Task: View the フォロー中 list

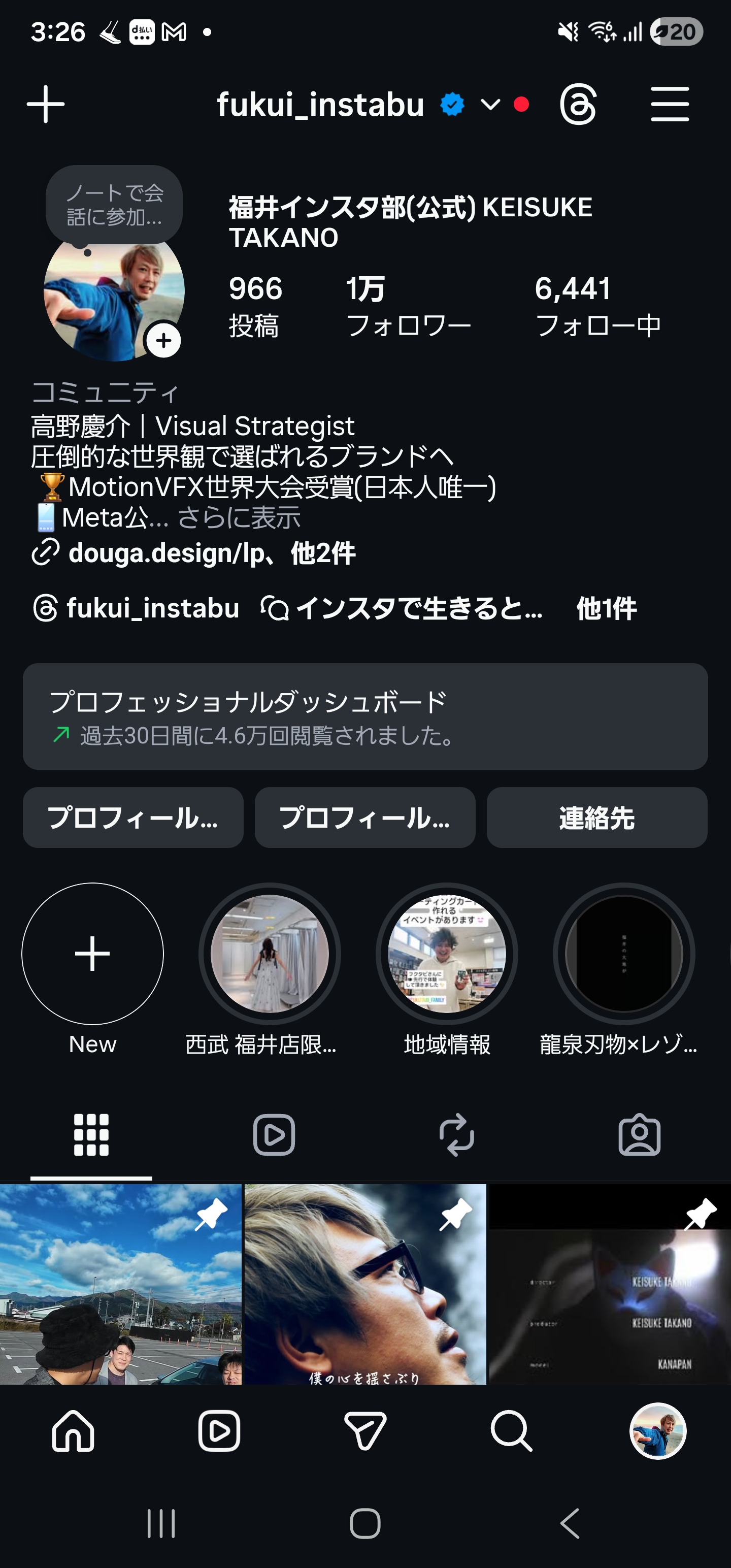Action: [x=597, y=306]
